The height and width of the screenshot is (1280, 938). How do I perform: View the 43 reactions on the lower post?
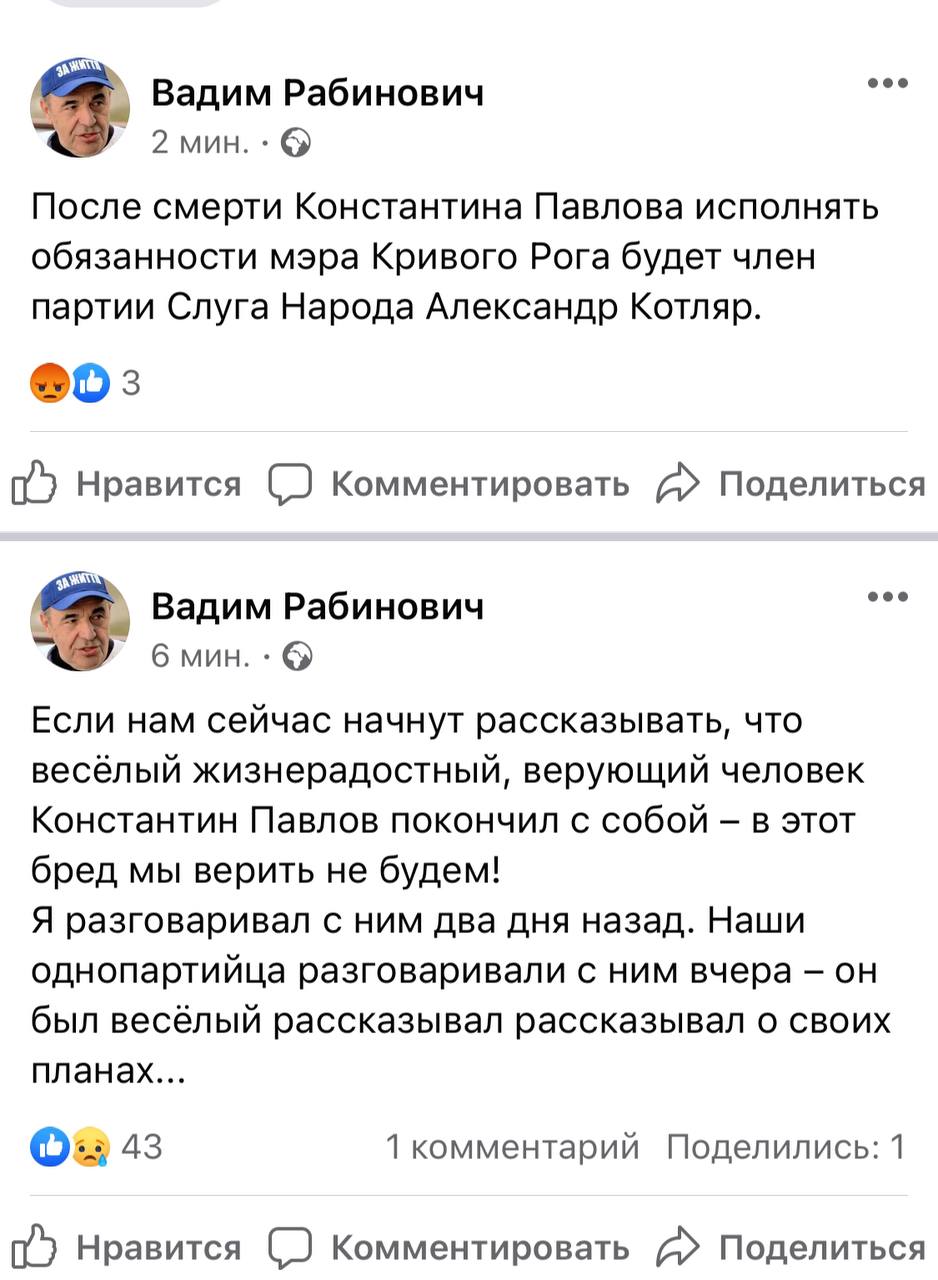[96, 1146]
